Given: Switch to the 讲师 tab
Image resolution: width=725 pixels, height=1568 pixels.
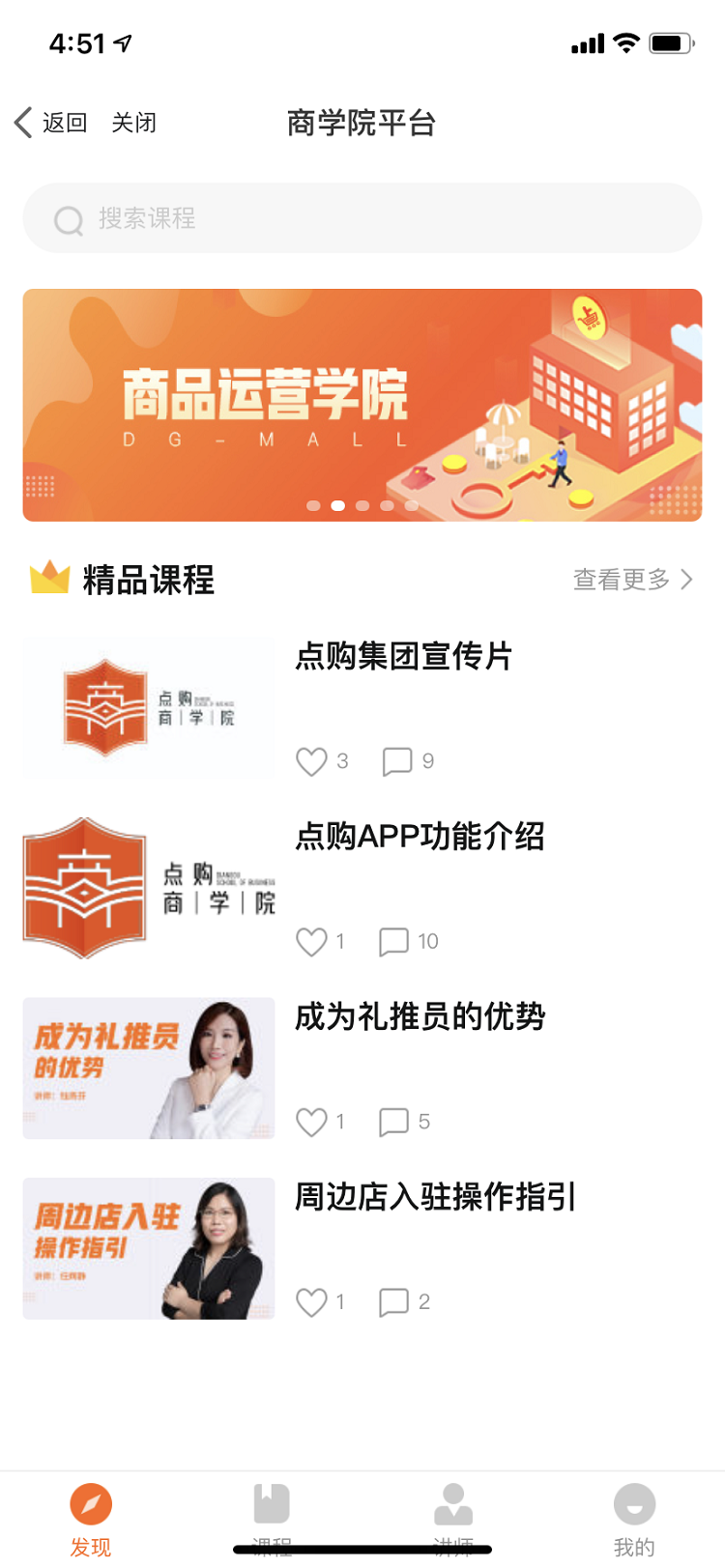Looking at the screenshot, I should click(x=453, y=1520).
